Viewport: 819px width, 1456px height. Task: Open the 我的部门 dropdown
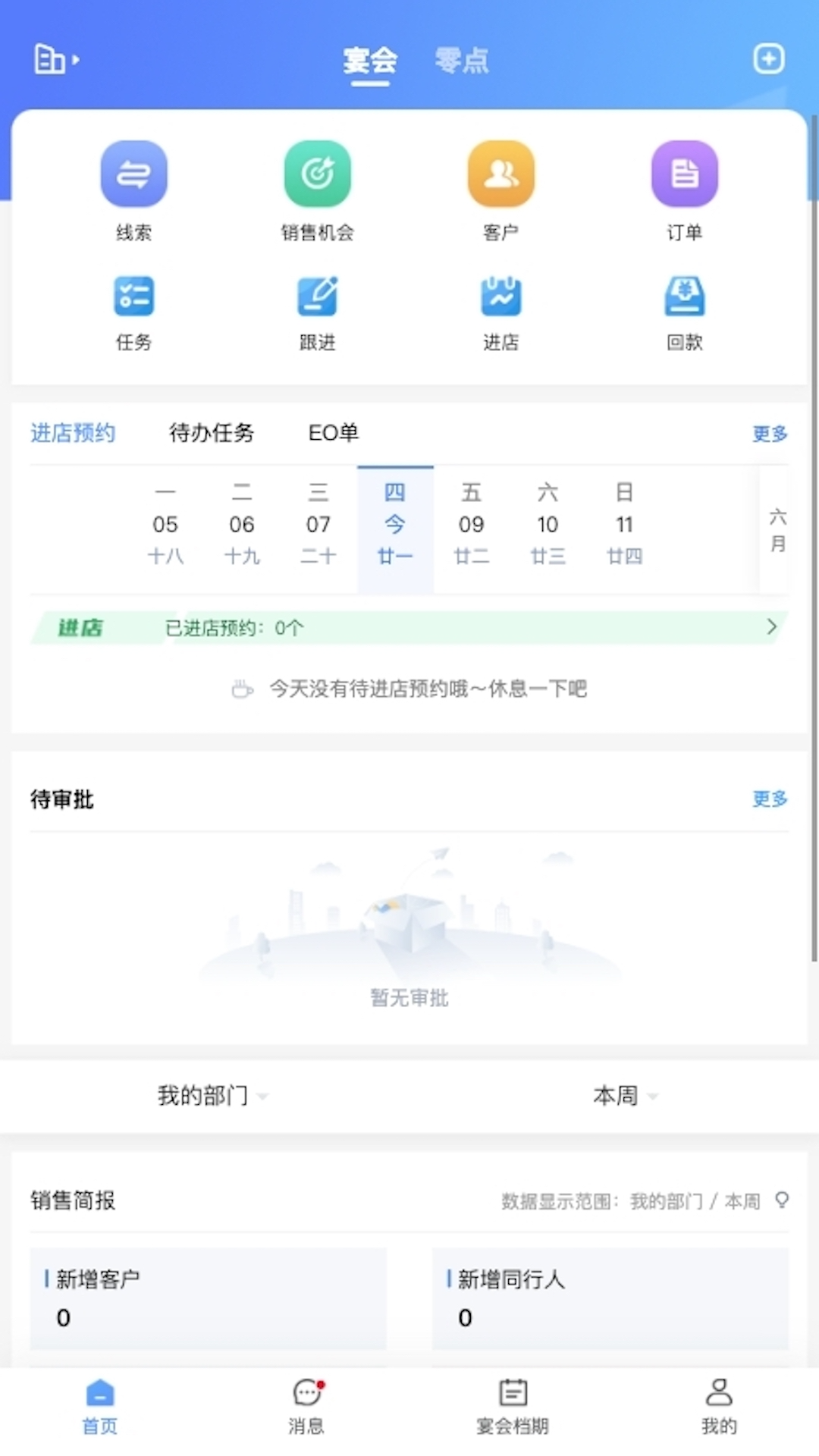(x=212, y=1096)
